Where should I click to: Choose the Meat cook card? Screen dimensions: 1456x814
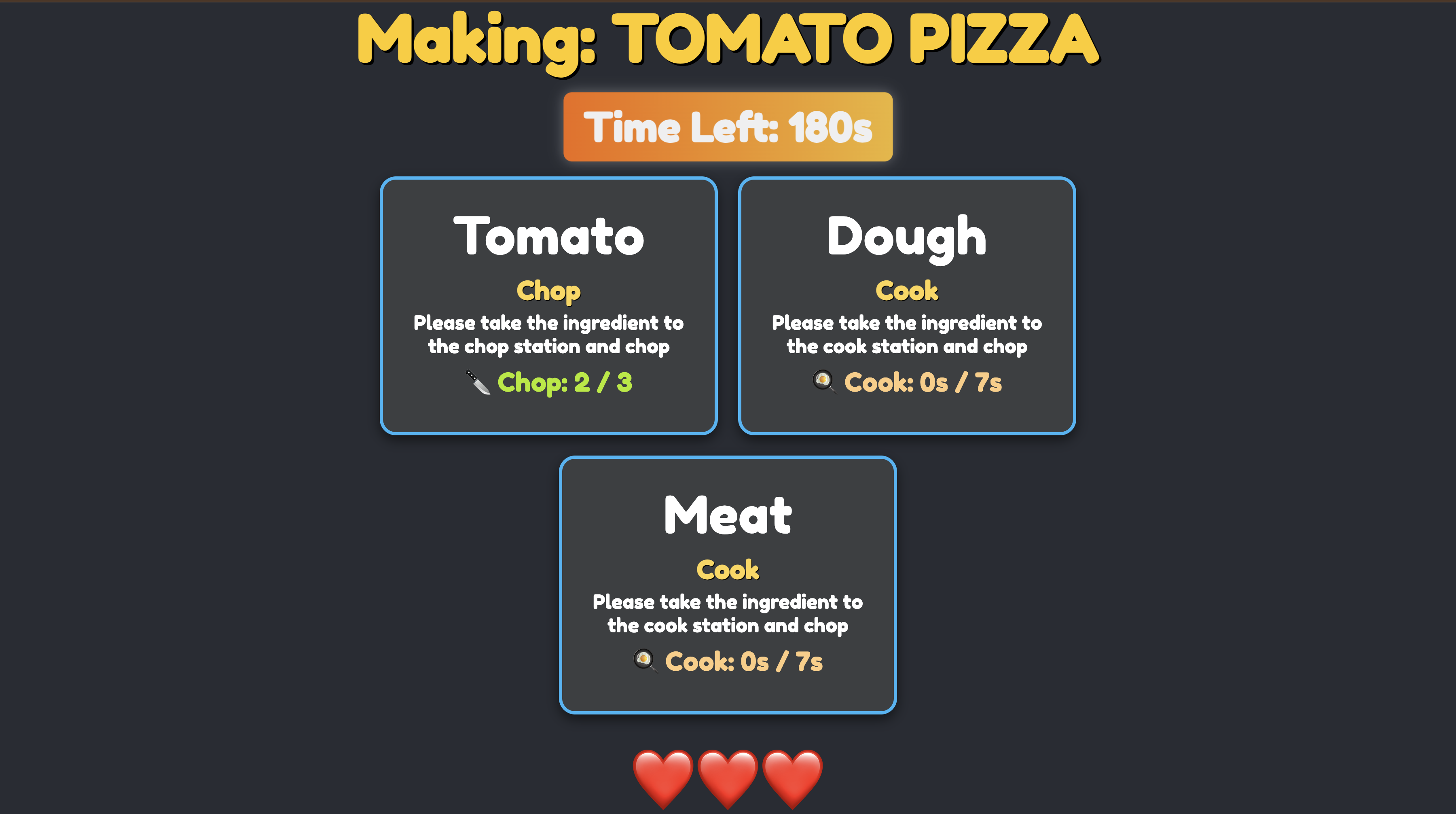[728, 585]
